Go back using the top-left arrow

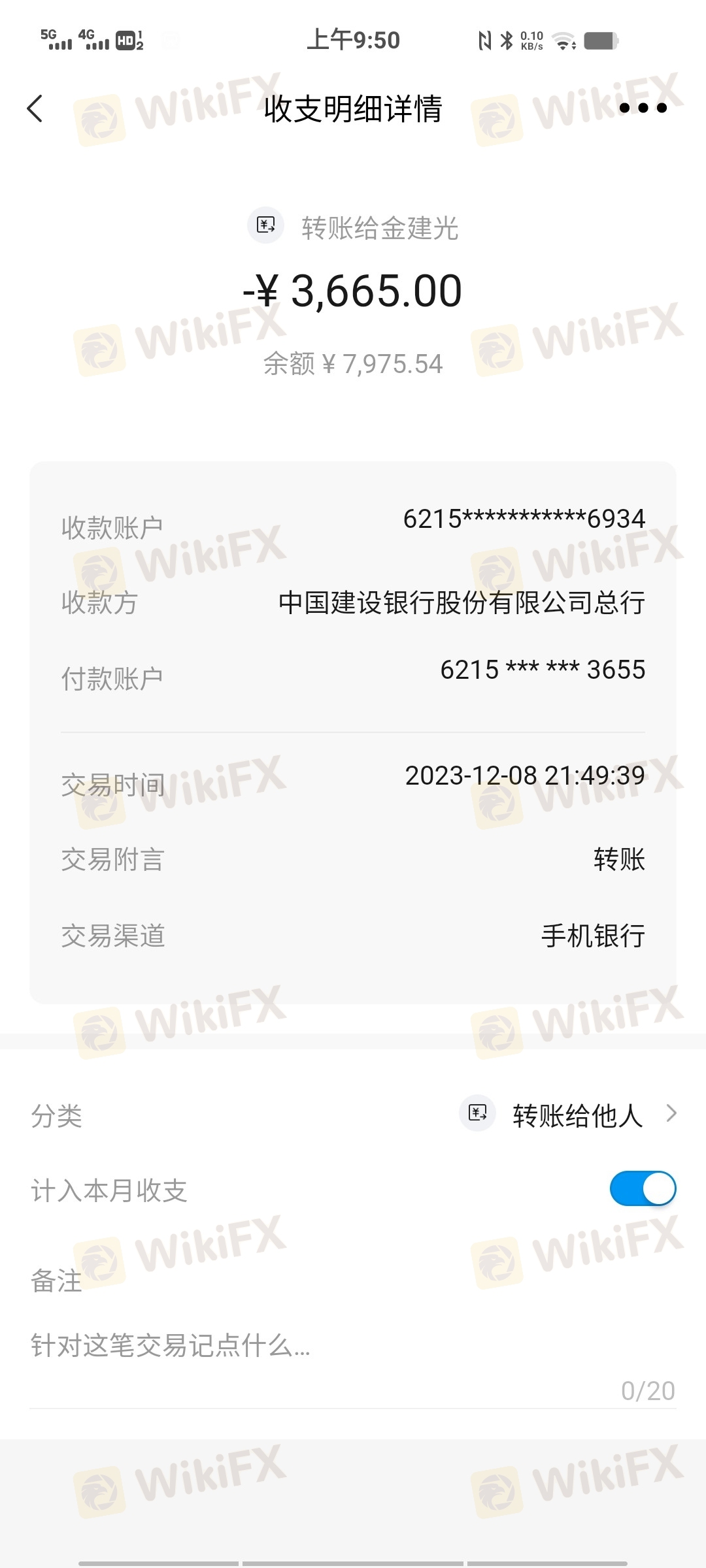pyautogui.click(x=35, y=108)
